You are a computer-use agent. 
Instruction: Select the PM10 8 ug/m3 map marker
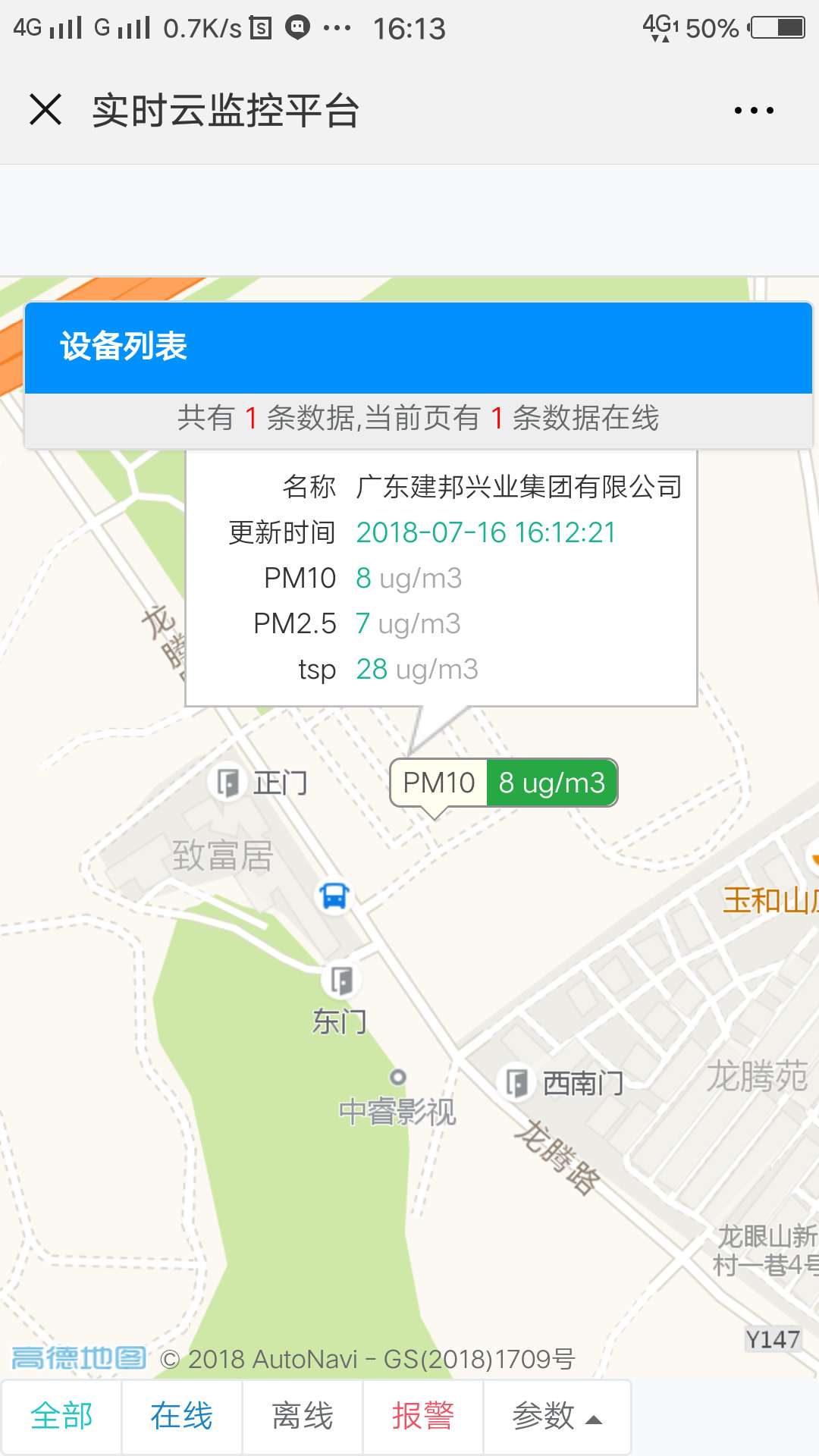[x=504, y=783]
